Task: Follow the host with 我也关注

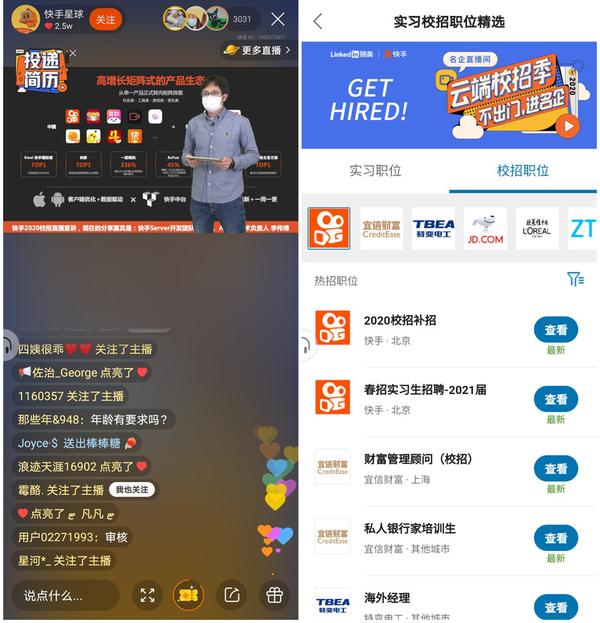Action: (131, 490)
